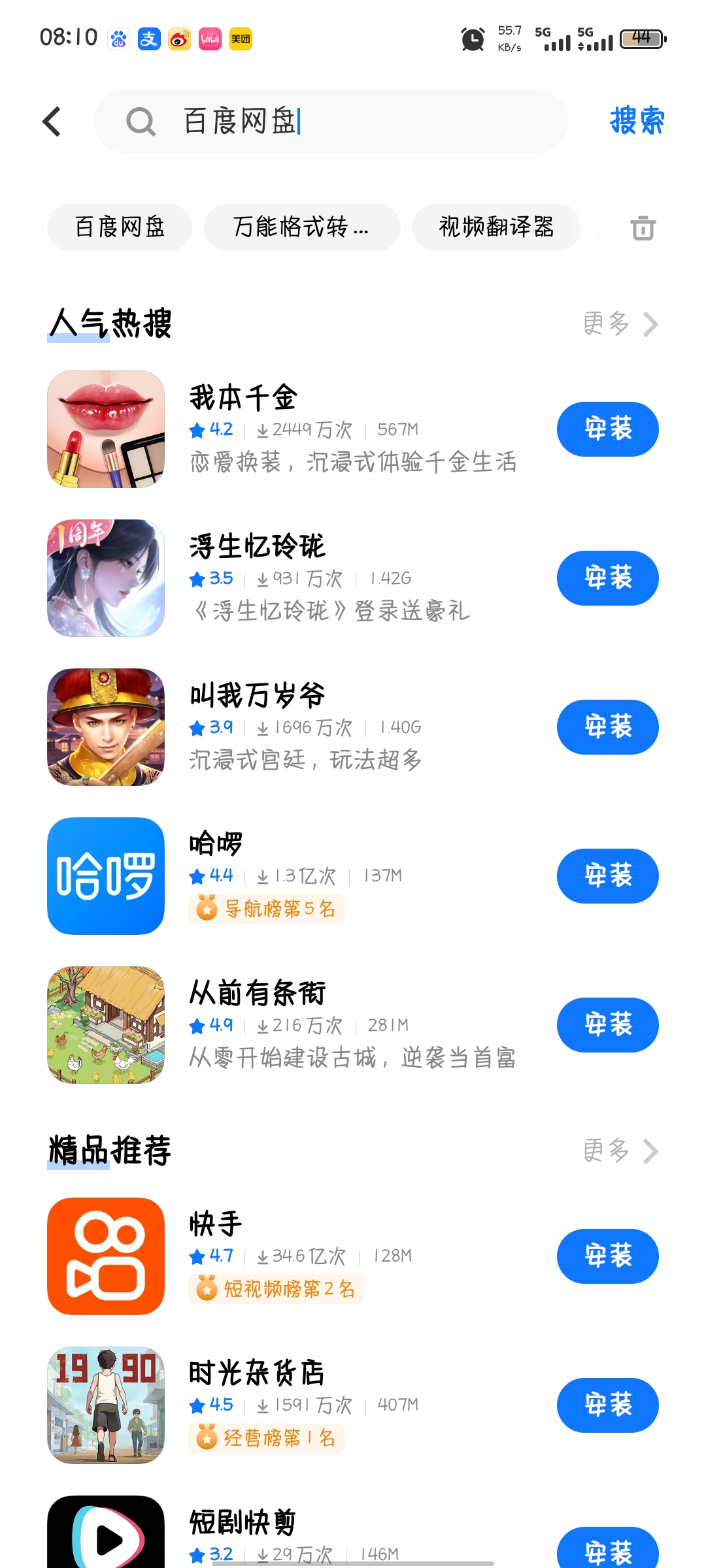Install 哈啰 via its 安装 button
This screenshot has height=1568, width=706.
click(607, 875)
